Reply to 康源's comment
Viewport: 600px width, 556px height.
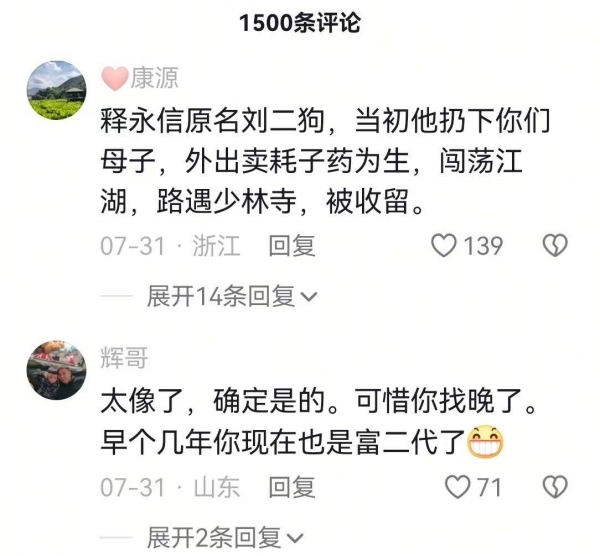tap(292, 245)
